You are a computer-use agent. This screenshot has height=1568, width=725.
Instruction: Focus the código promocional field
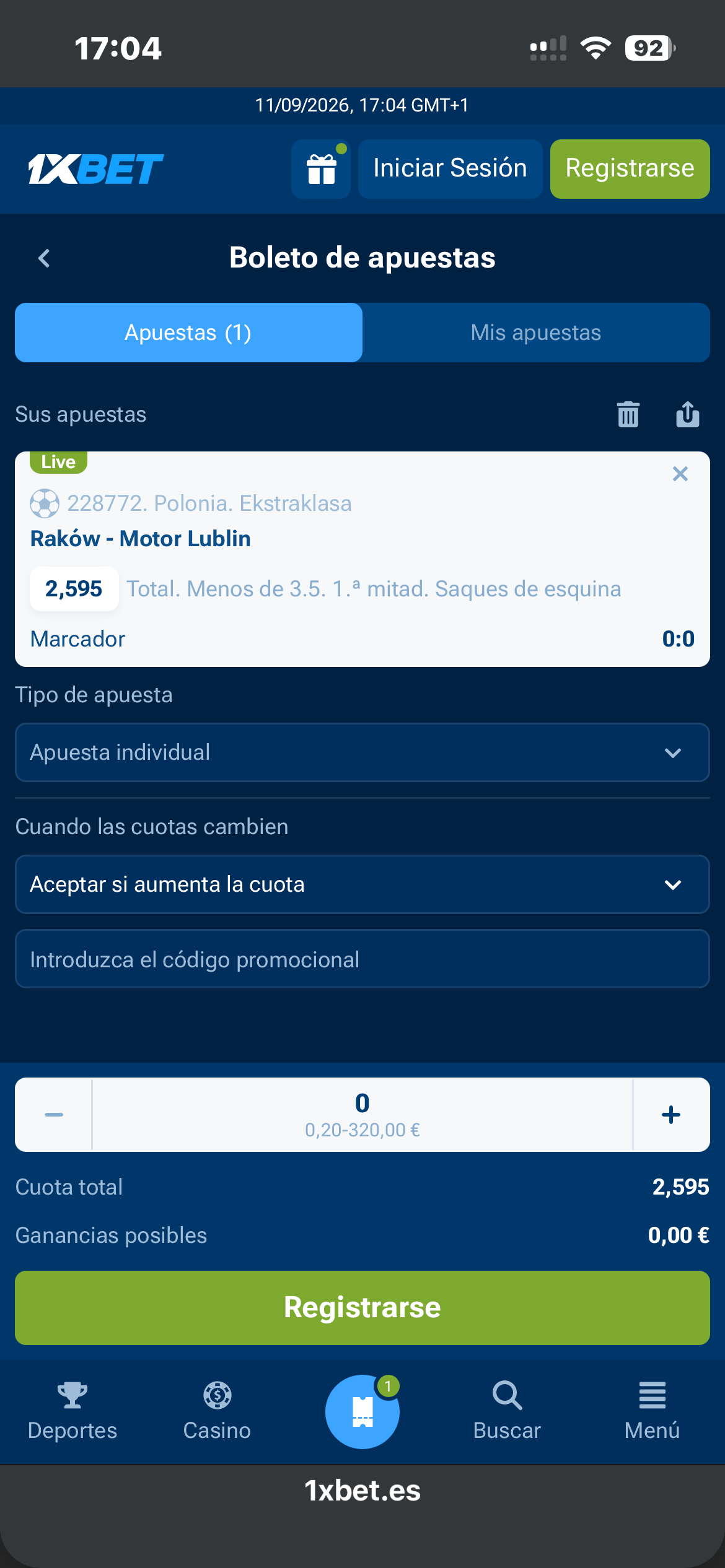(362, 959)
